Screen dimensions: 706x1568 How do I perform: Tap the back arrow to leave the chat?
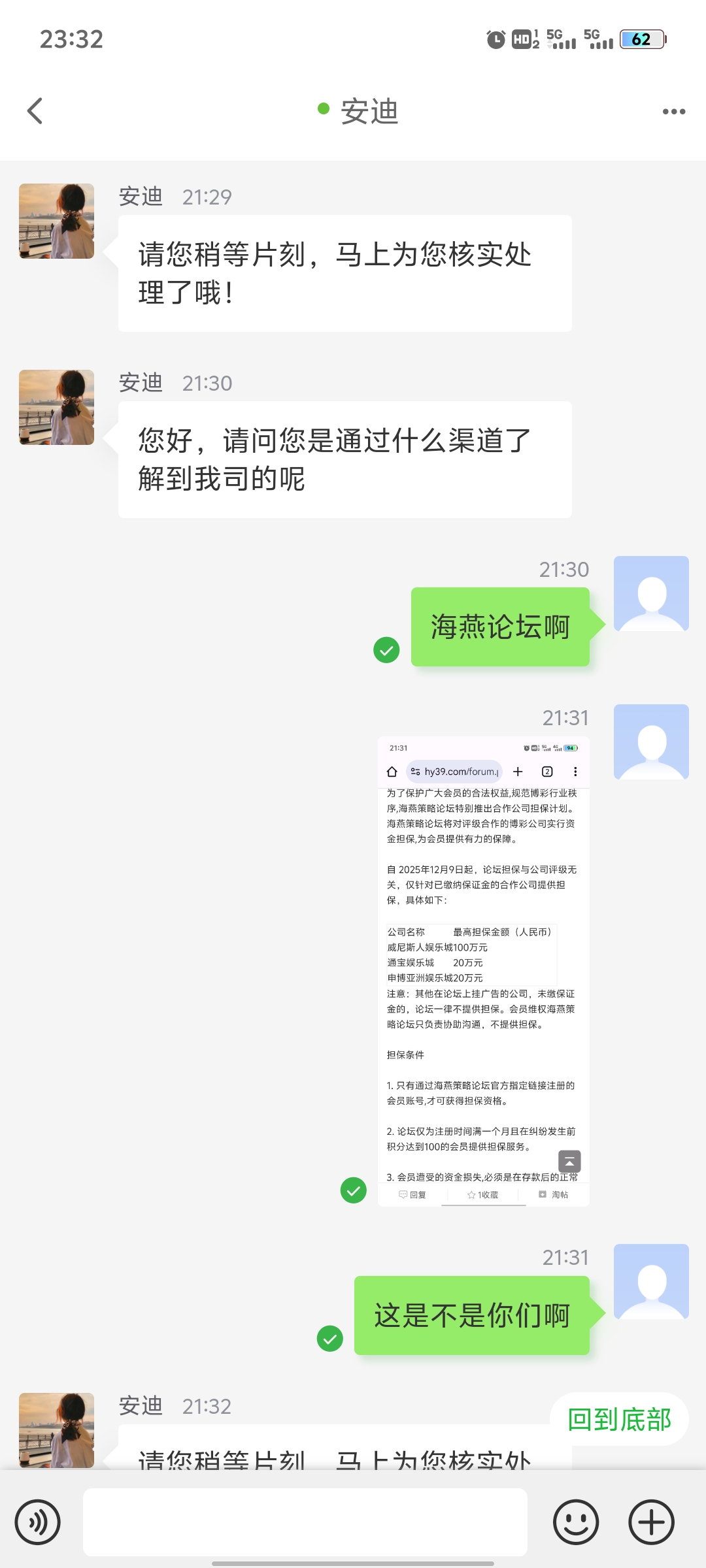(x=36, y=110)
